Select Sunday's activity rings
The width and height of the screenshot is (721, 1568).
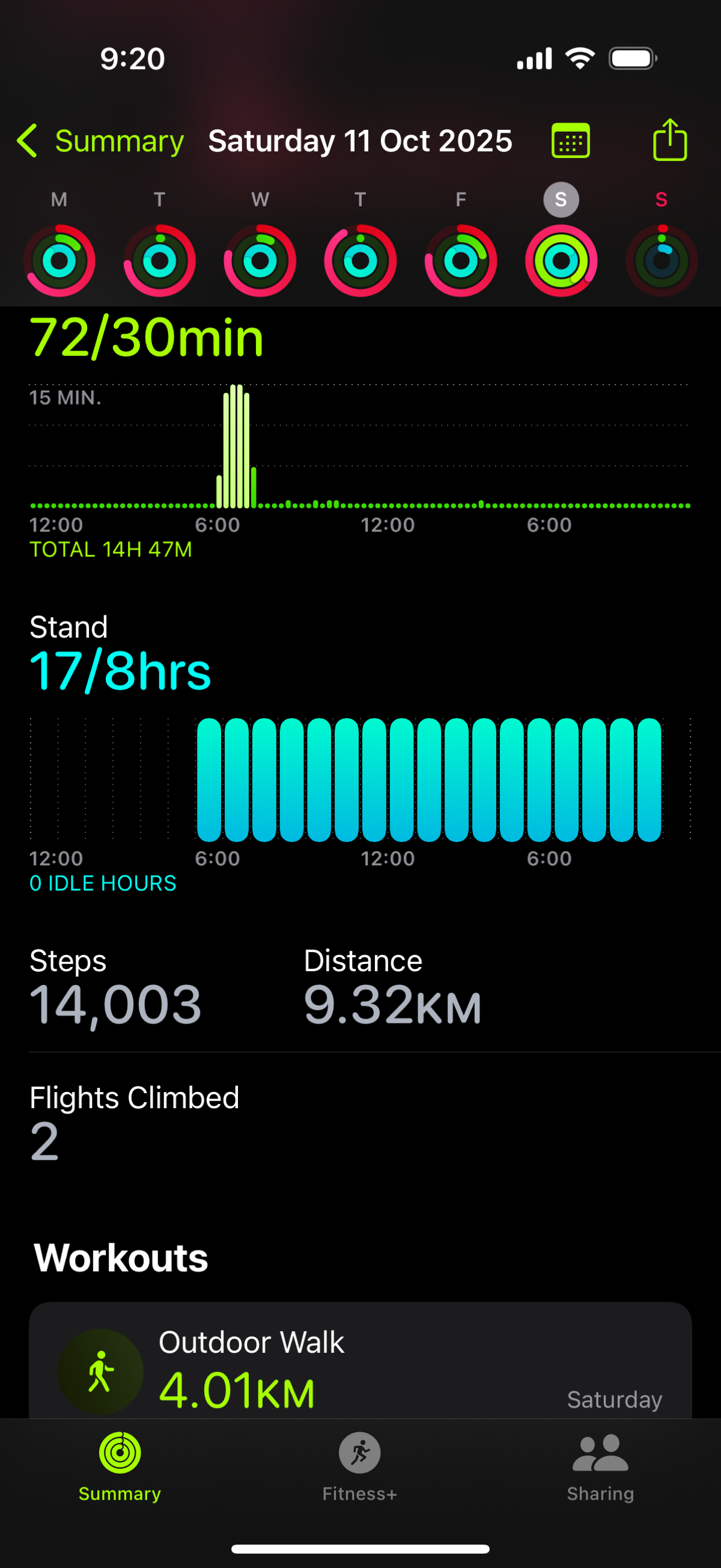click(x=662, y=260)
